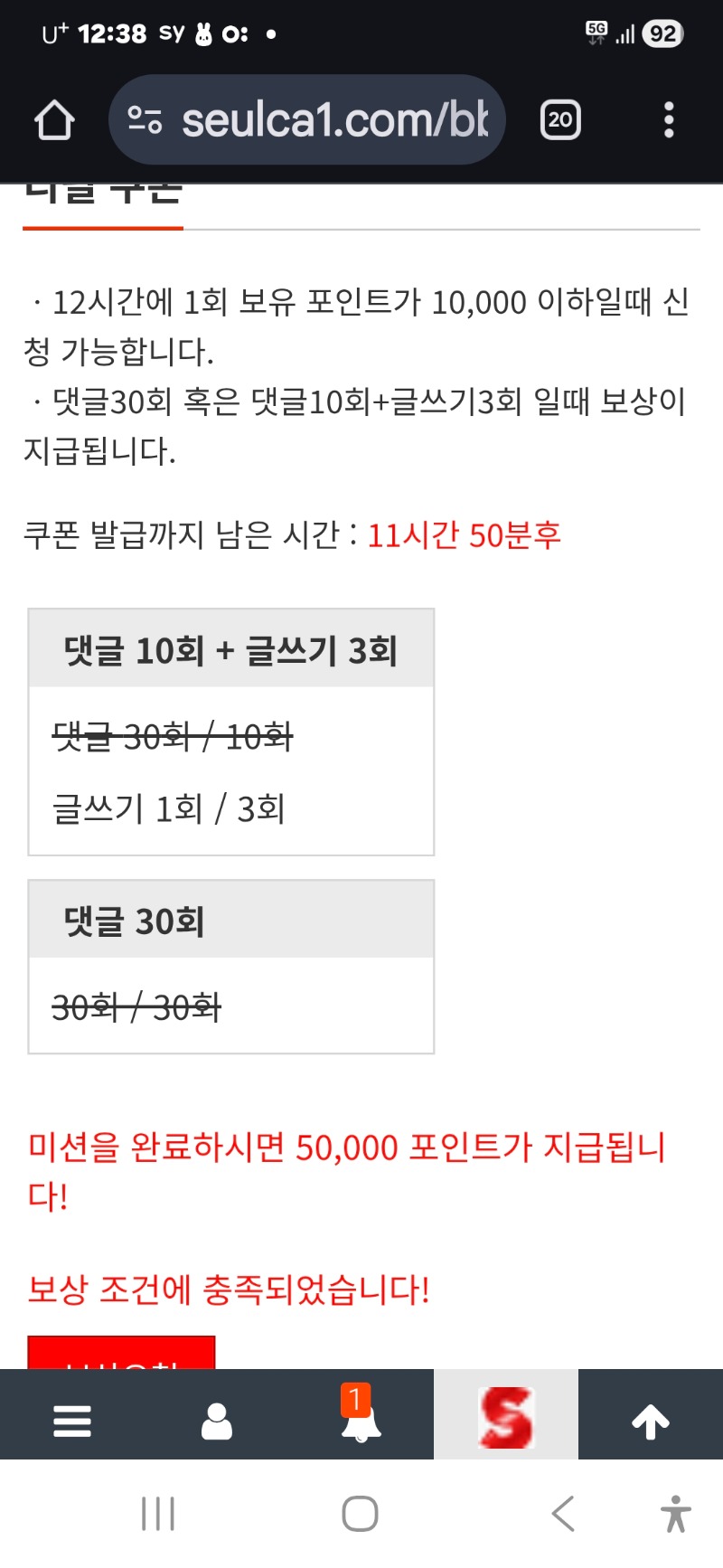This screenshot has height=1568, width=723.
Task: Open the notifications bell with badge 1
Action: pos(360,1418)
